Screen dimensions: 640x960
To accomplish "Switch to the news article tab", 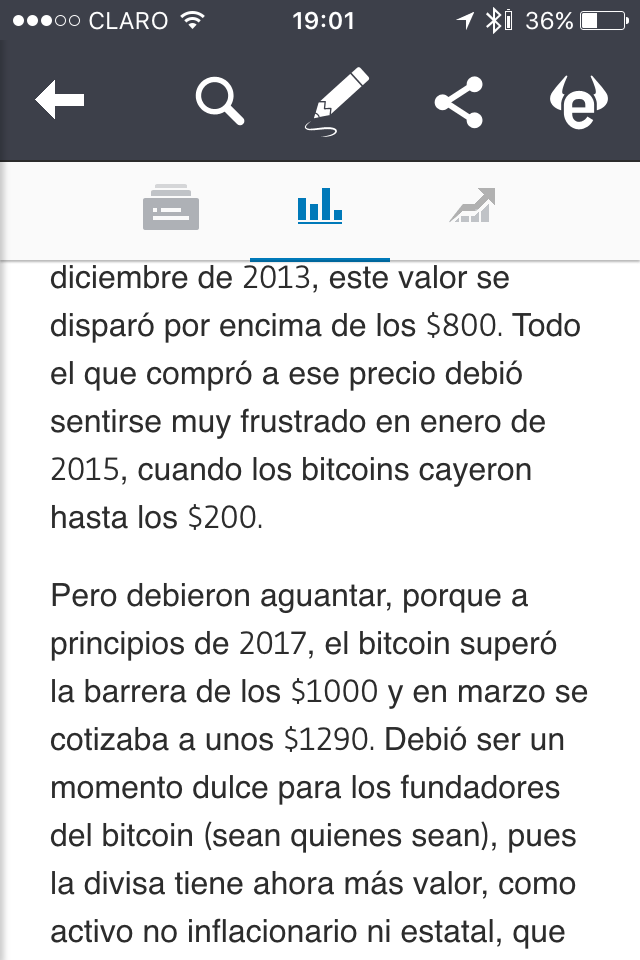I will [171, 208].
